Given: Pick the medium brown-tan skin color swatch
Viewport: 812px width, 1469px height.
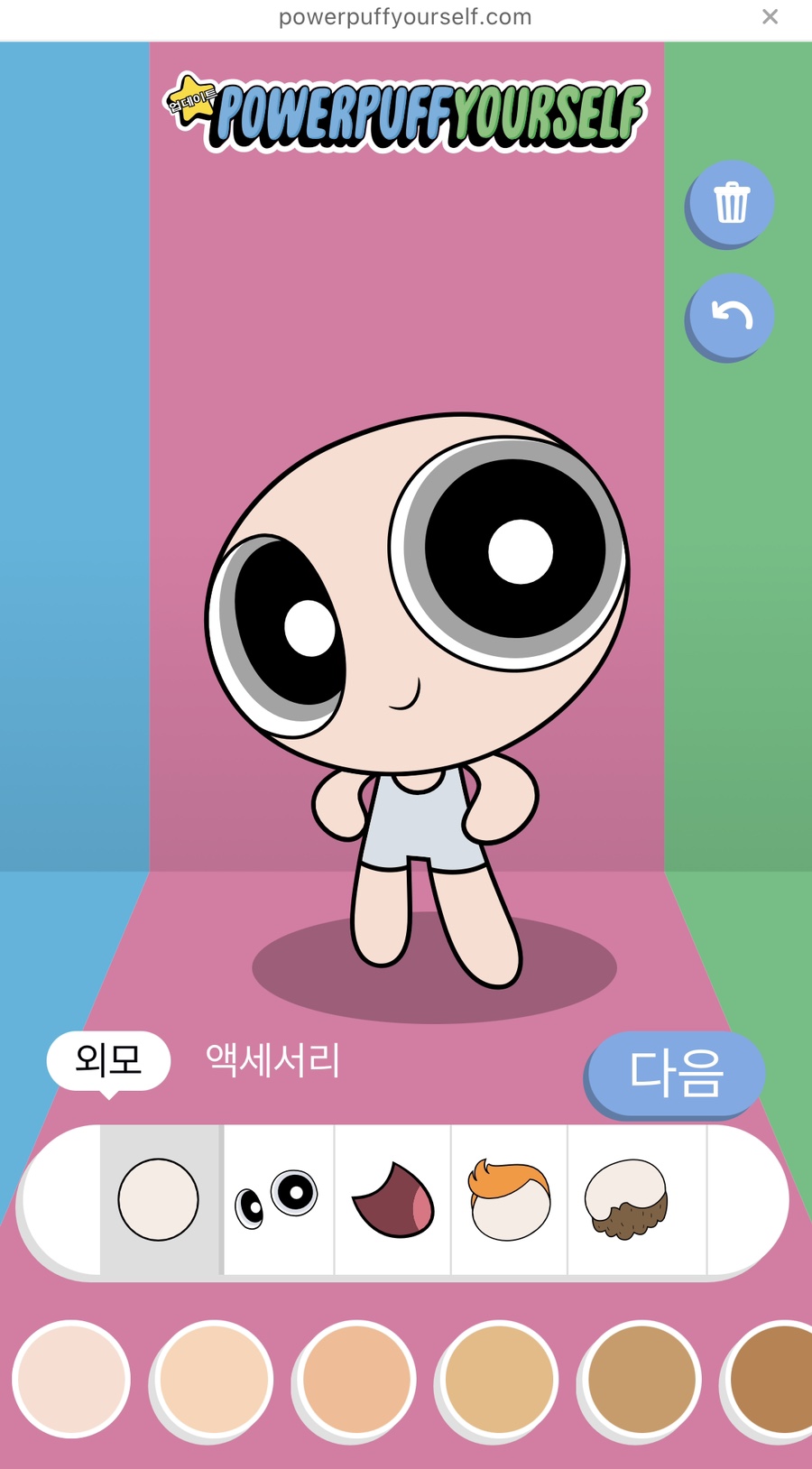Looking at the screenshot, I should click(x=641, y=1379).
